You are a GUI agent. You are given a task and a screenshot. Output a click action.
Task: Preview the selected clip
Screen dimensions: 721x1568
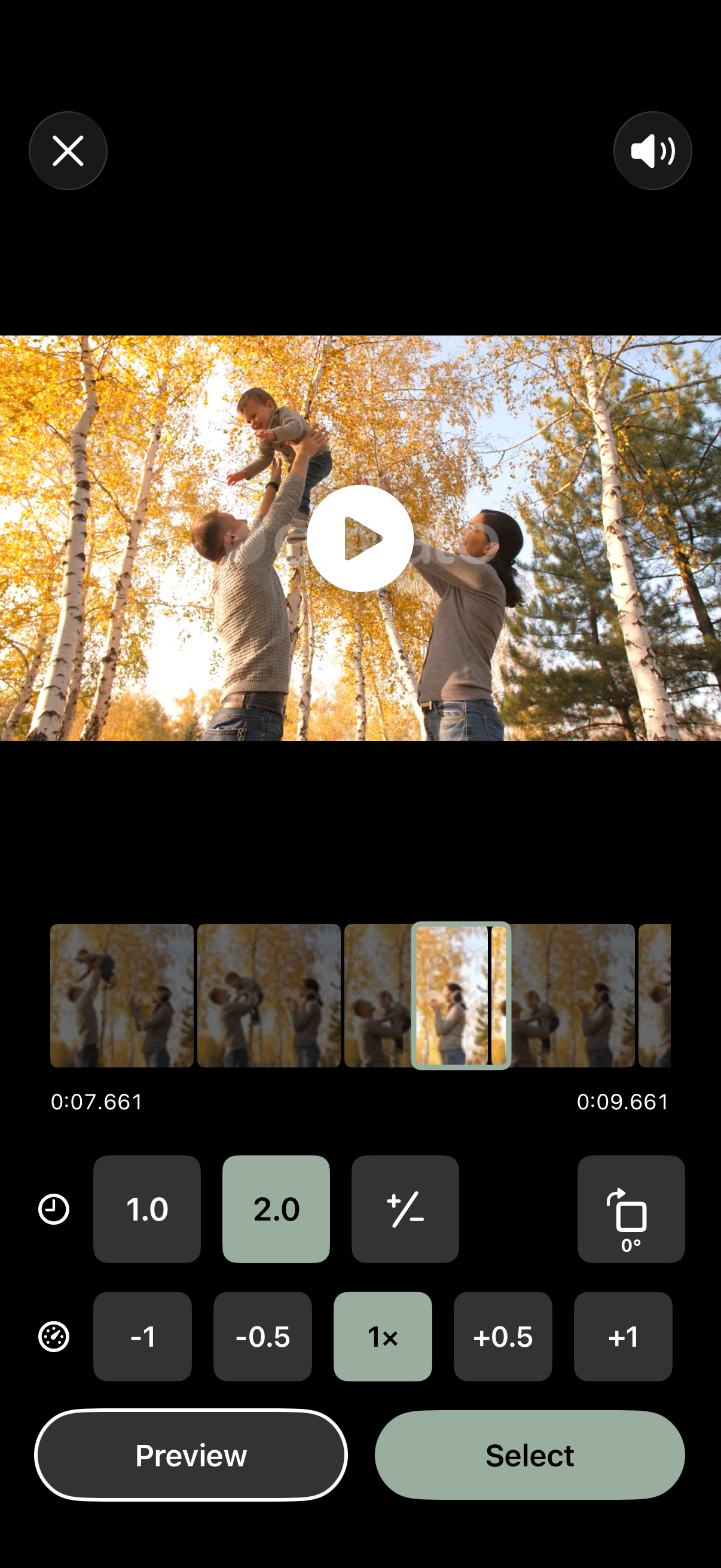click(x=191, y=1456)
